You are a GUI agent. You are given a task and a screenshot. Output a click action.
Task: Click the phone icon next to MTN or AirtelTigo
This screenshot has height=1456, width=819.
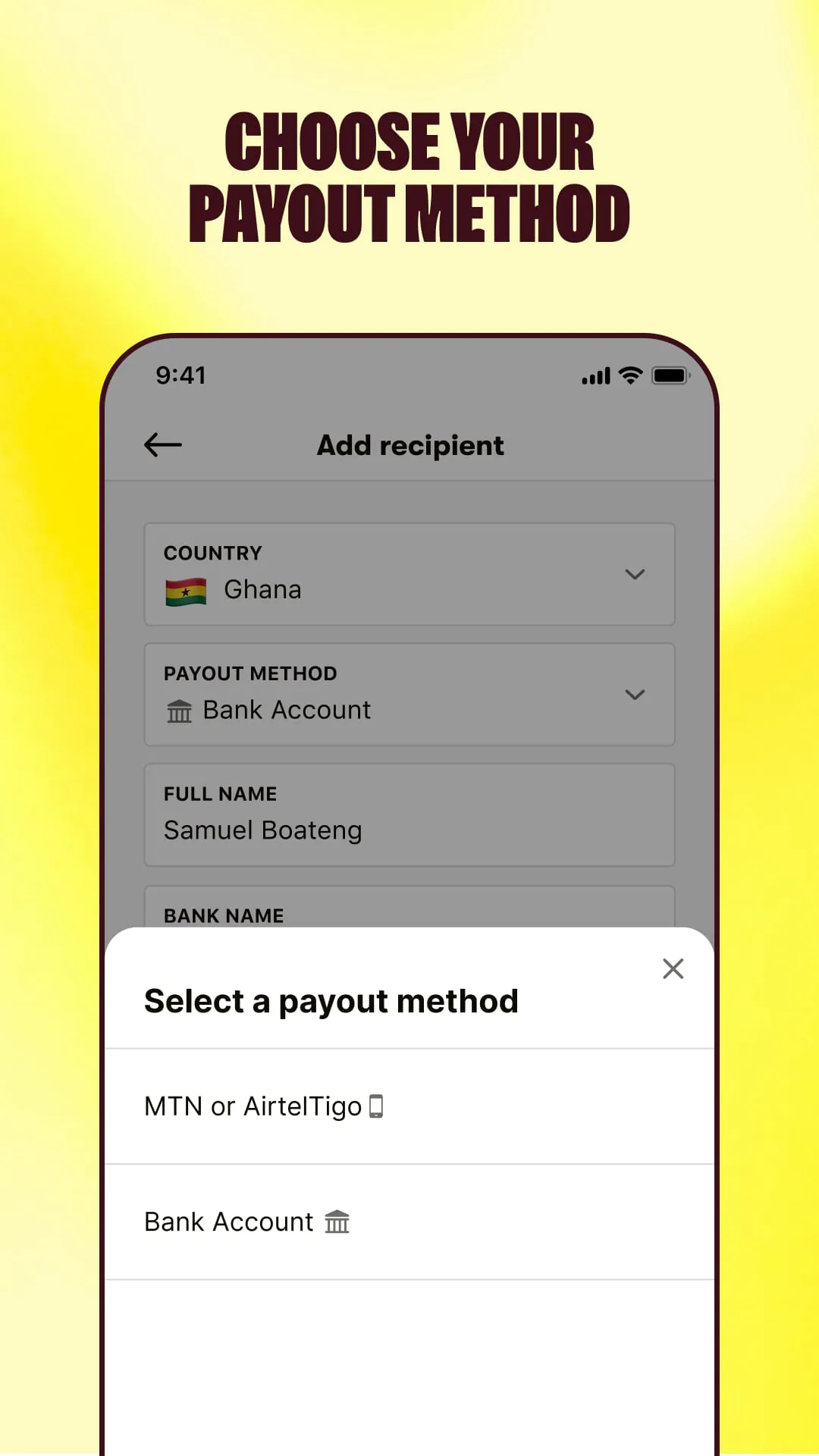pos(375,1106)
